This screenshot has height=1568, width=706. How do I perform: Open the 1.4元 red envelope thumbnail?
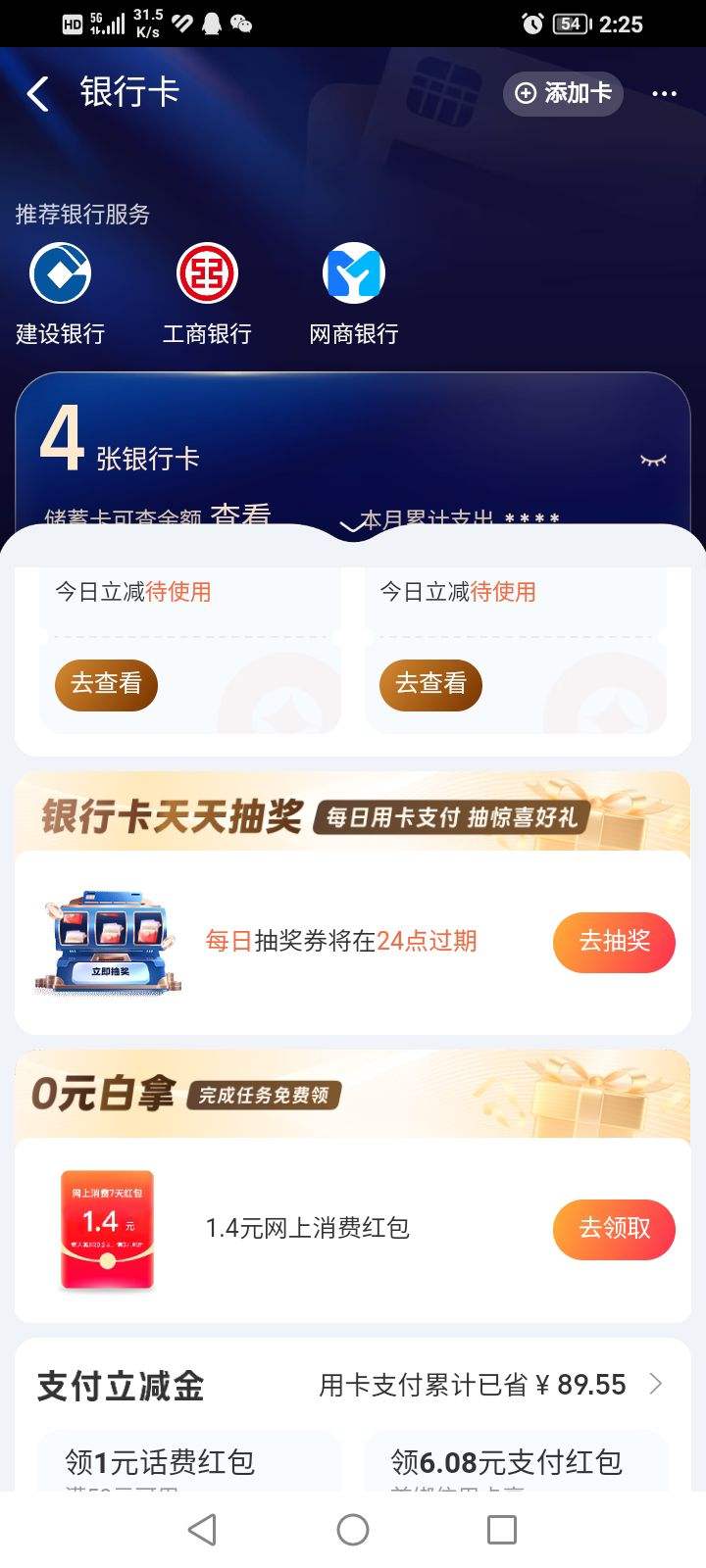click(108, 1229)
